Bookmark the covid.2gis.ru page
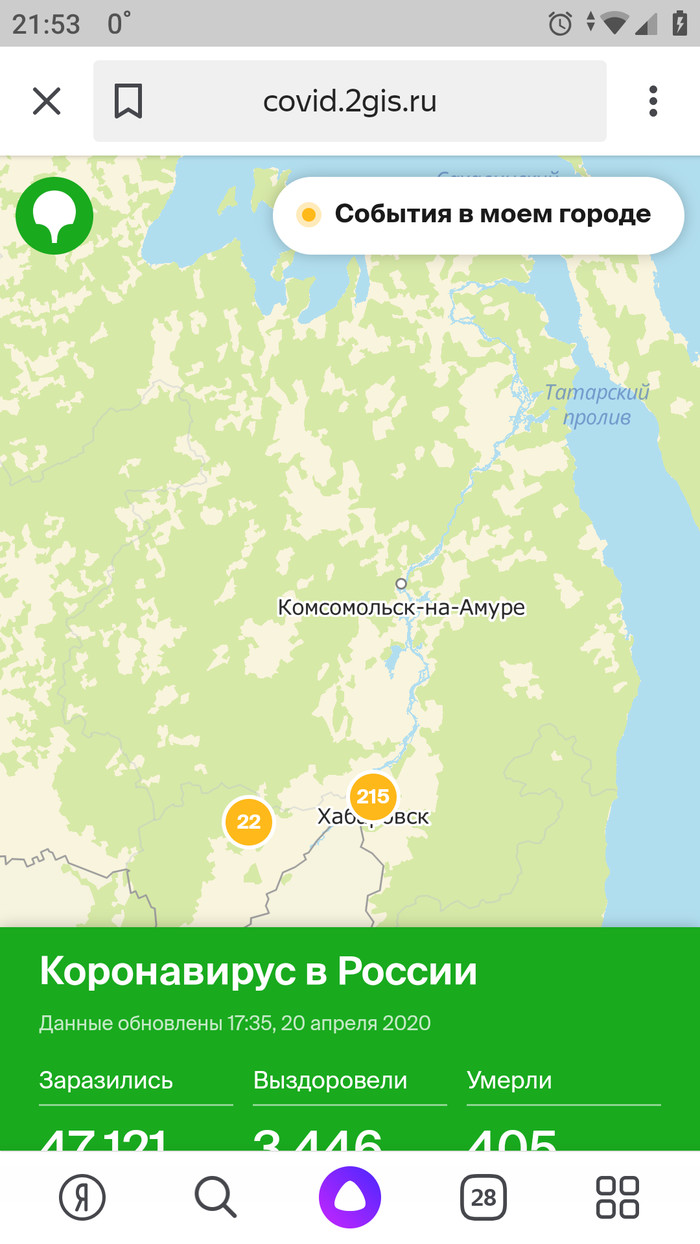The height and width of the screenshot is (1244, 700). click(128, 101)
